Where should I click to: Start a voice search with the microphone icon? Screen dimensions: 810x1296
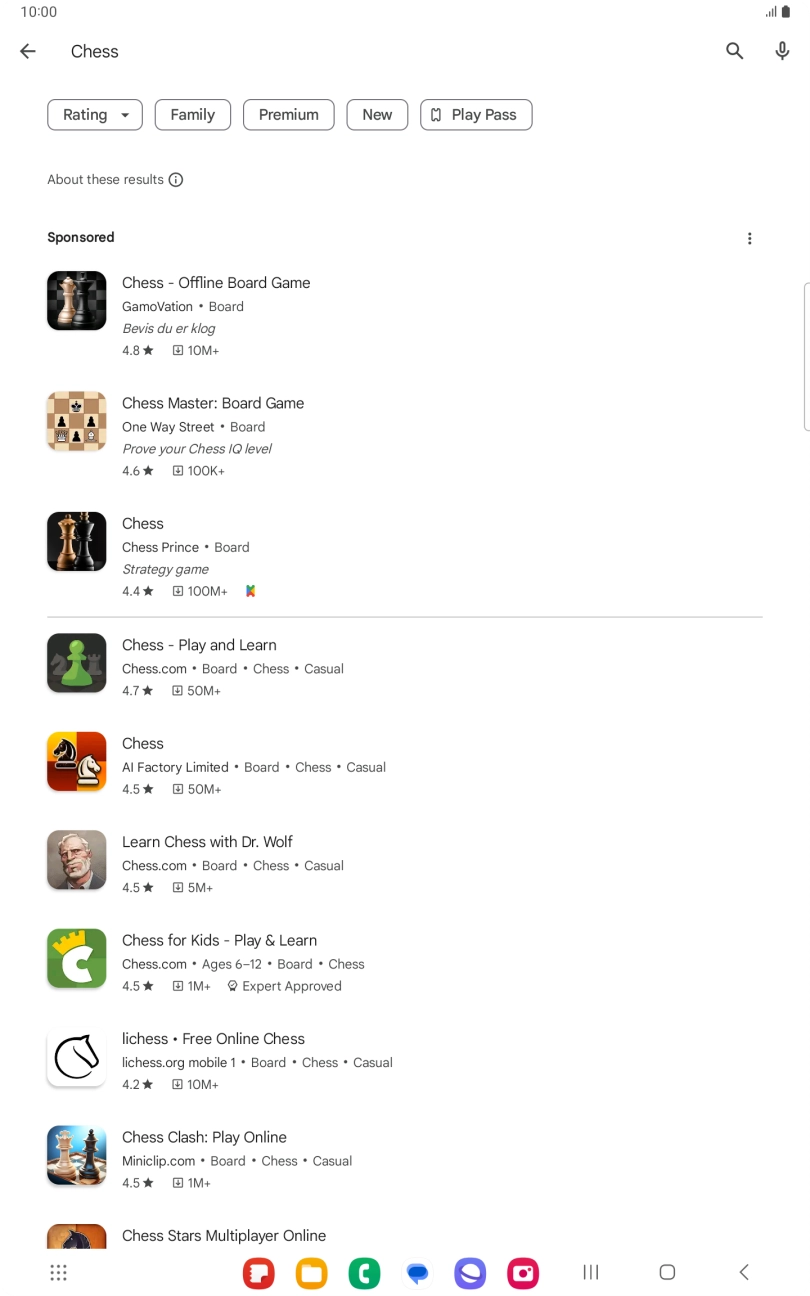click(782, 51)
